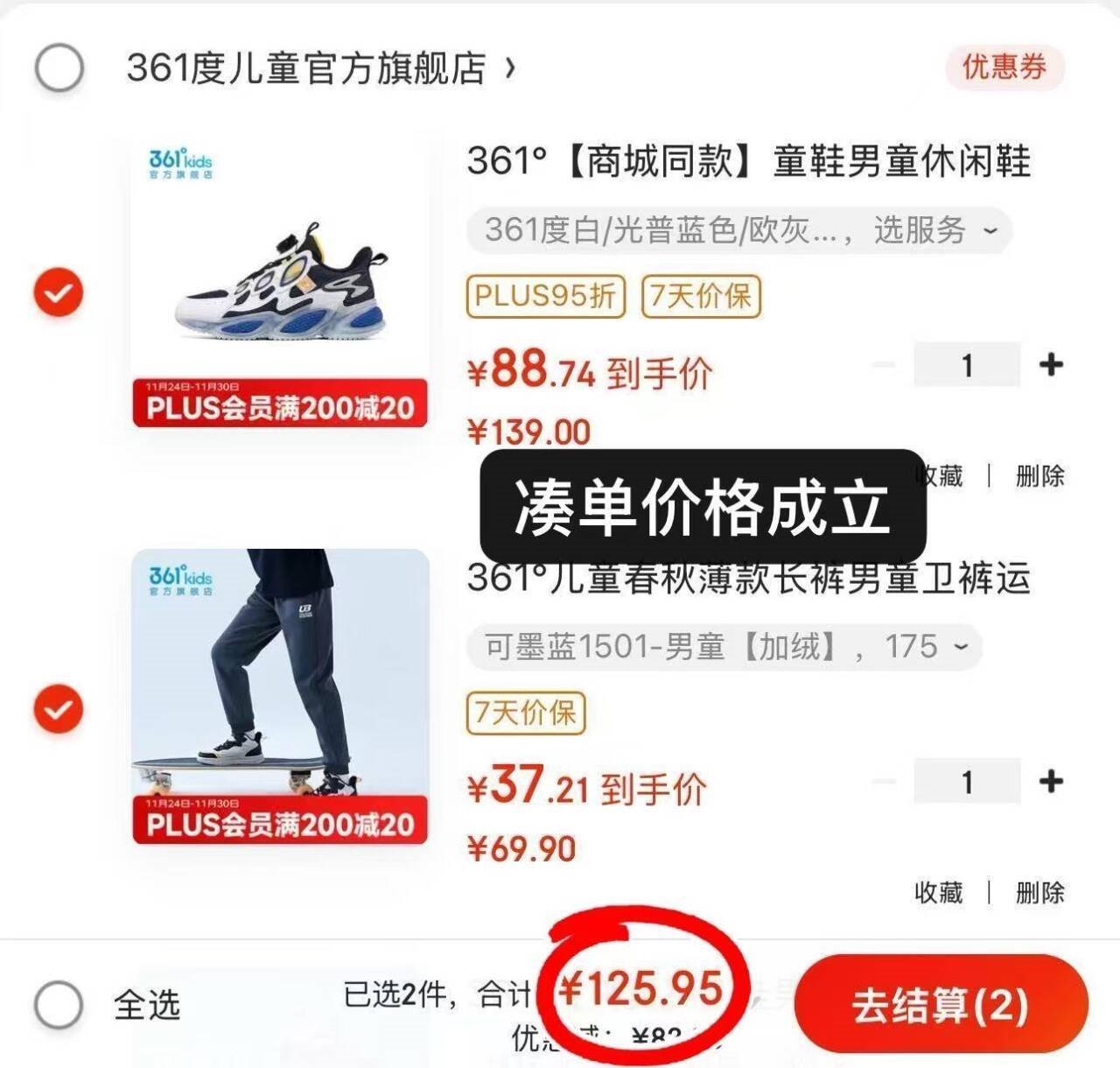Add the pants to 收藏 favorites
Screen dimensions: 1120x1068
tap(938, 893)
